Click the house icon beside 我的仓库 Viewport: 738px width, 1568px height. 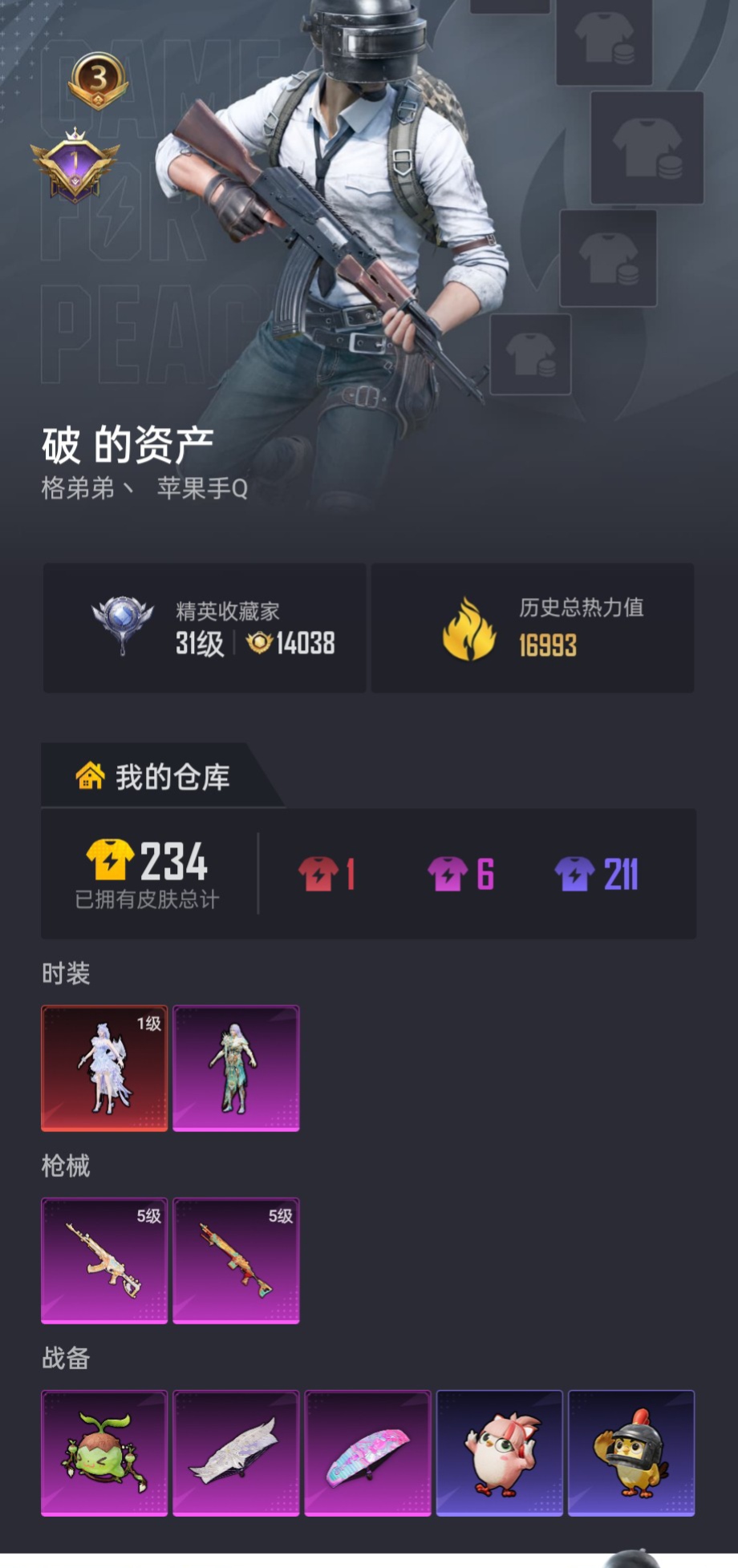(88, 774)
